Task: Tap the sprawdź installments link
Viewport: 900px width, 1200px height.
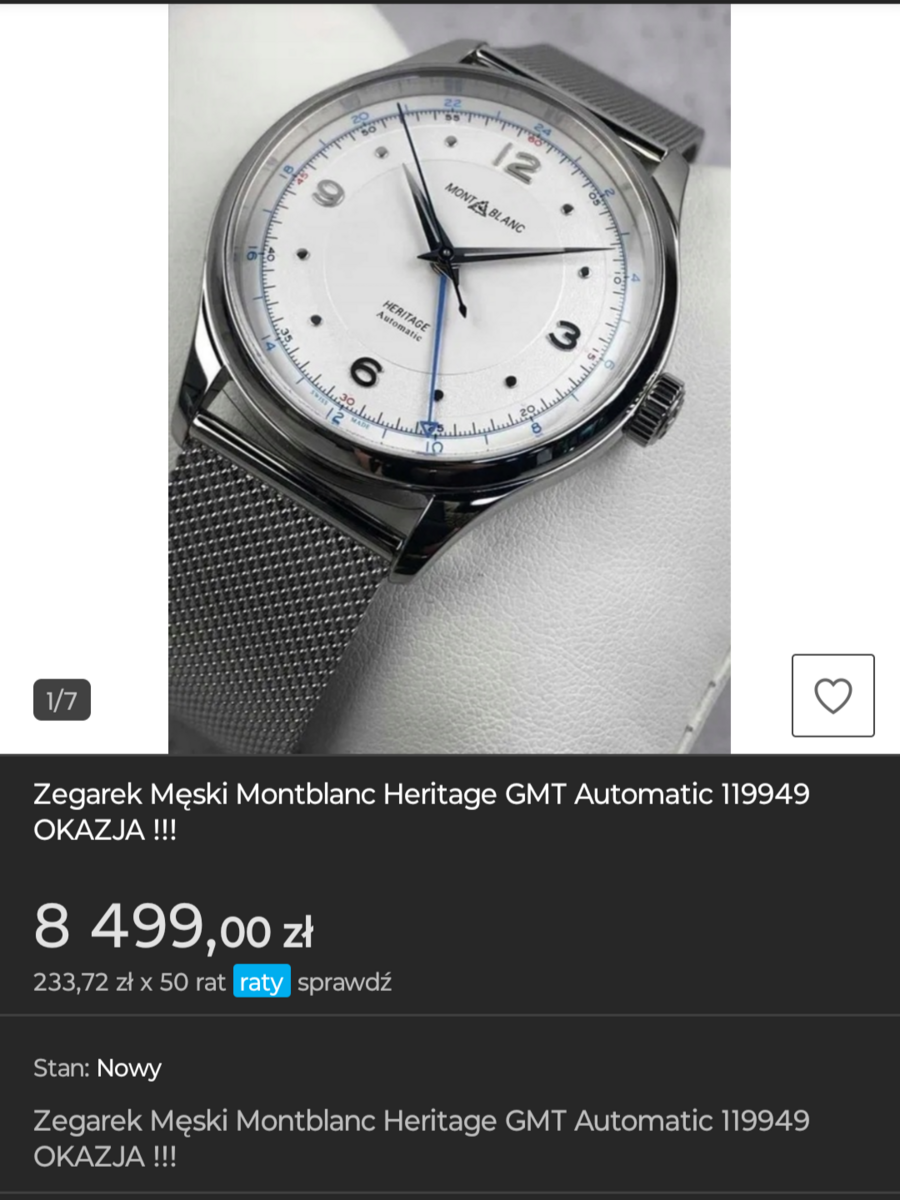Action: 345,982
